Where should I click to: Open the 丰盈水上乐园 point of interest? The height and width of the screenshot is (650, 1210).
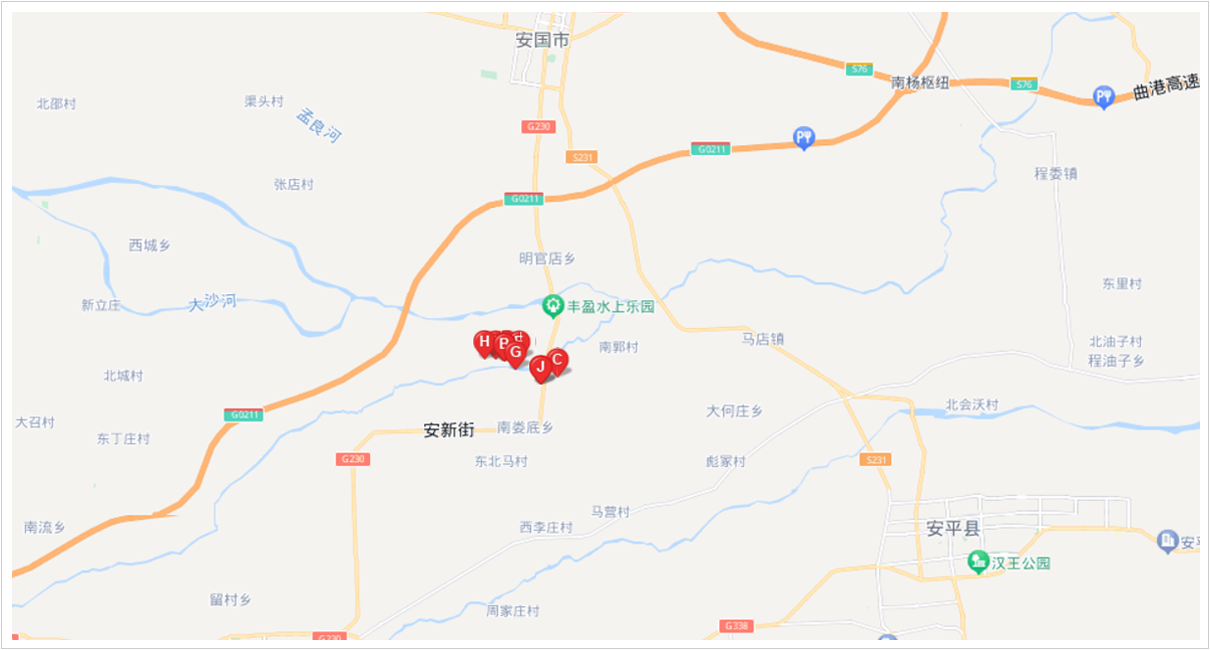(x=550, y=305)
